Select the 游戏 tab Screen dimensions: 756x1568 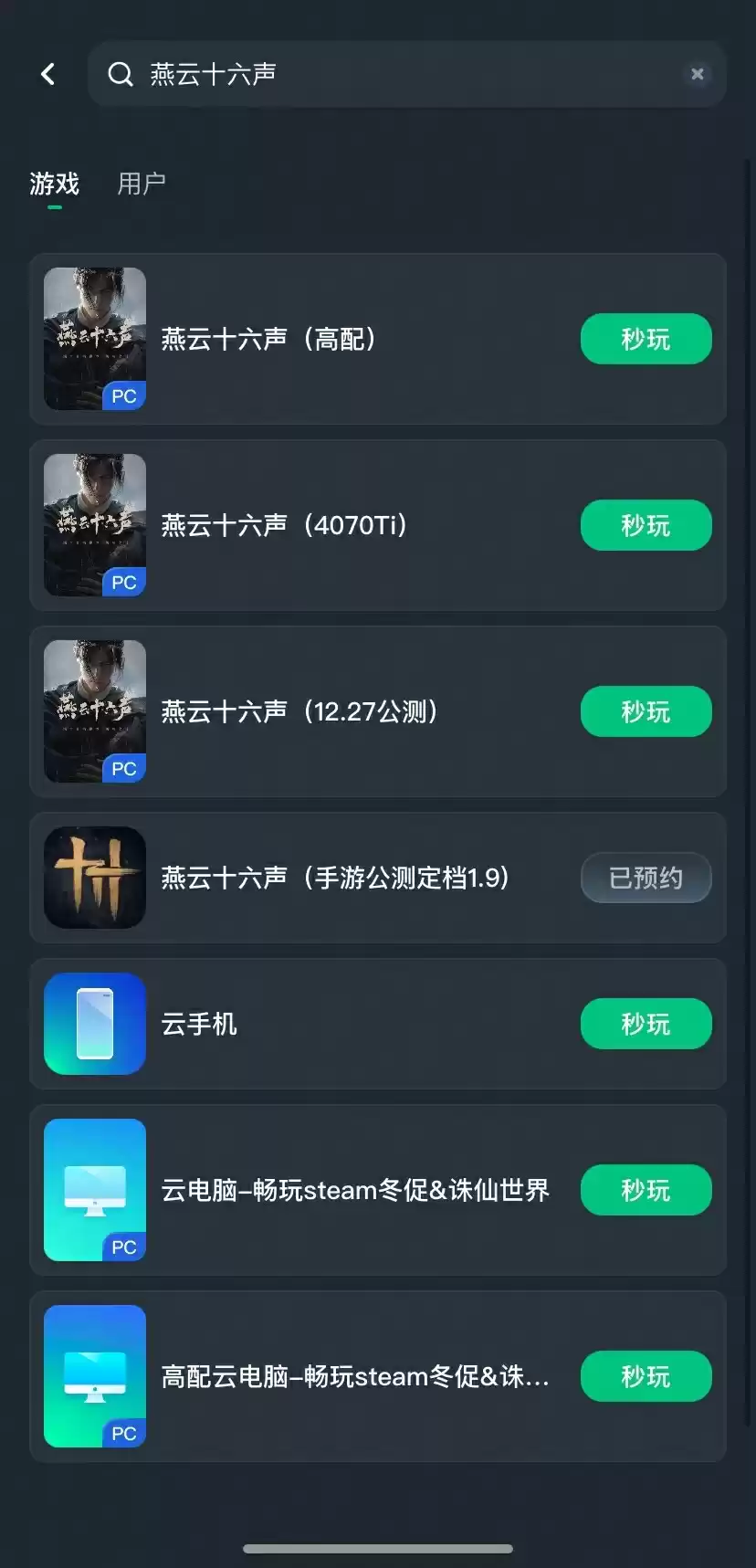pos(54,184)
